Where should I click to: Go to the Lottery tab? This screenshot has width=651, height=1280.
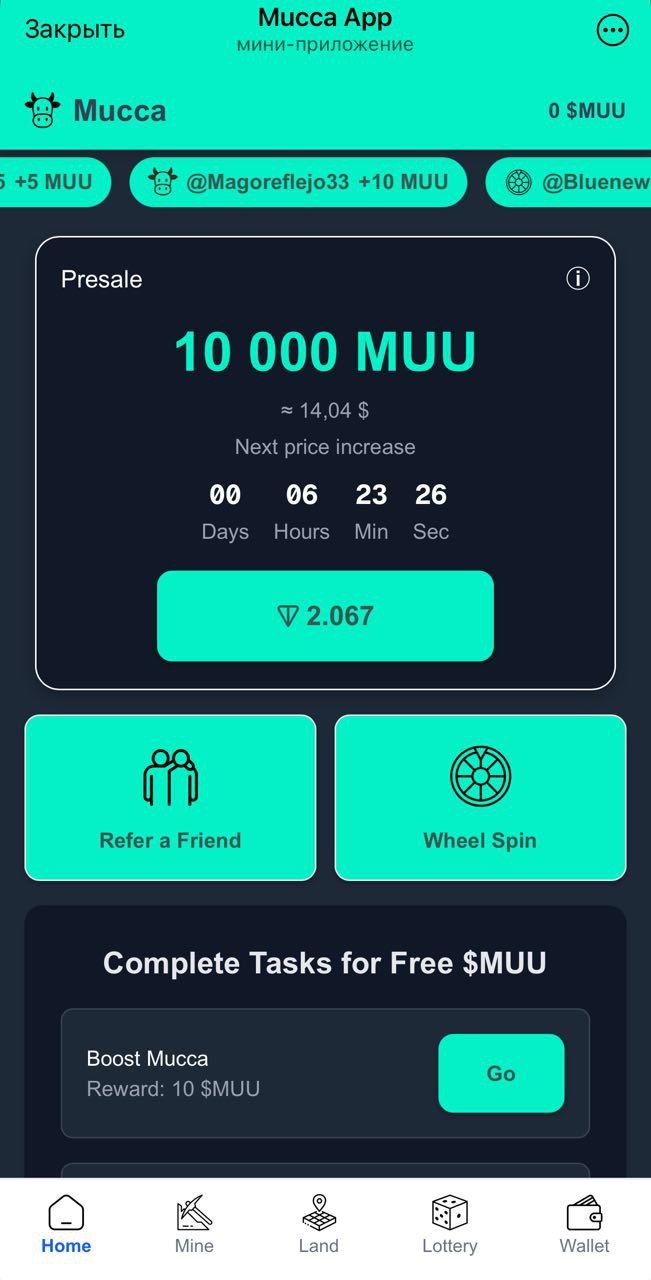(x=449, y=1224)
